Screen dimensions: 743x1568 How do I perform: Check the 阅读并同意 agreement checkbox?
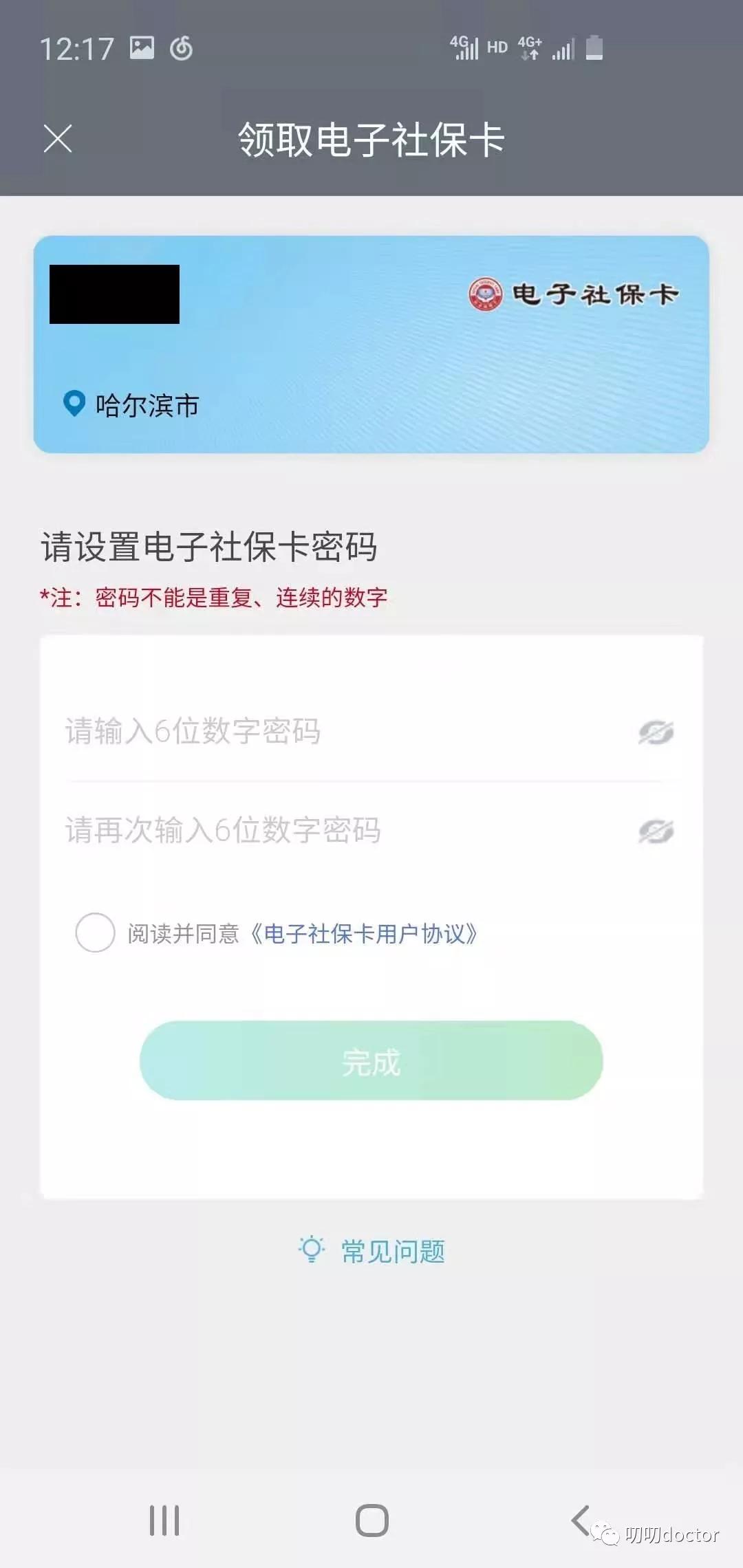[x=95, y=933]
